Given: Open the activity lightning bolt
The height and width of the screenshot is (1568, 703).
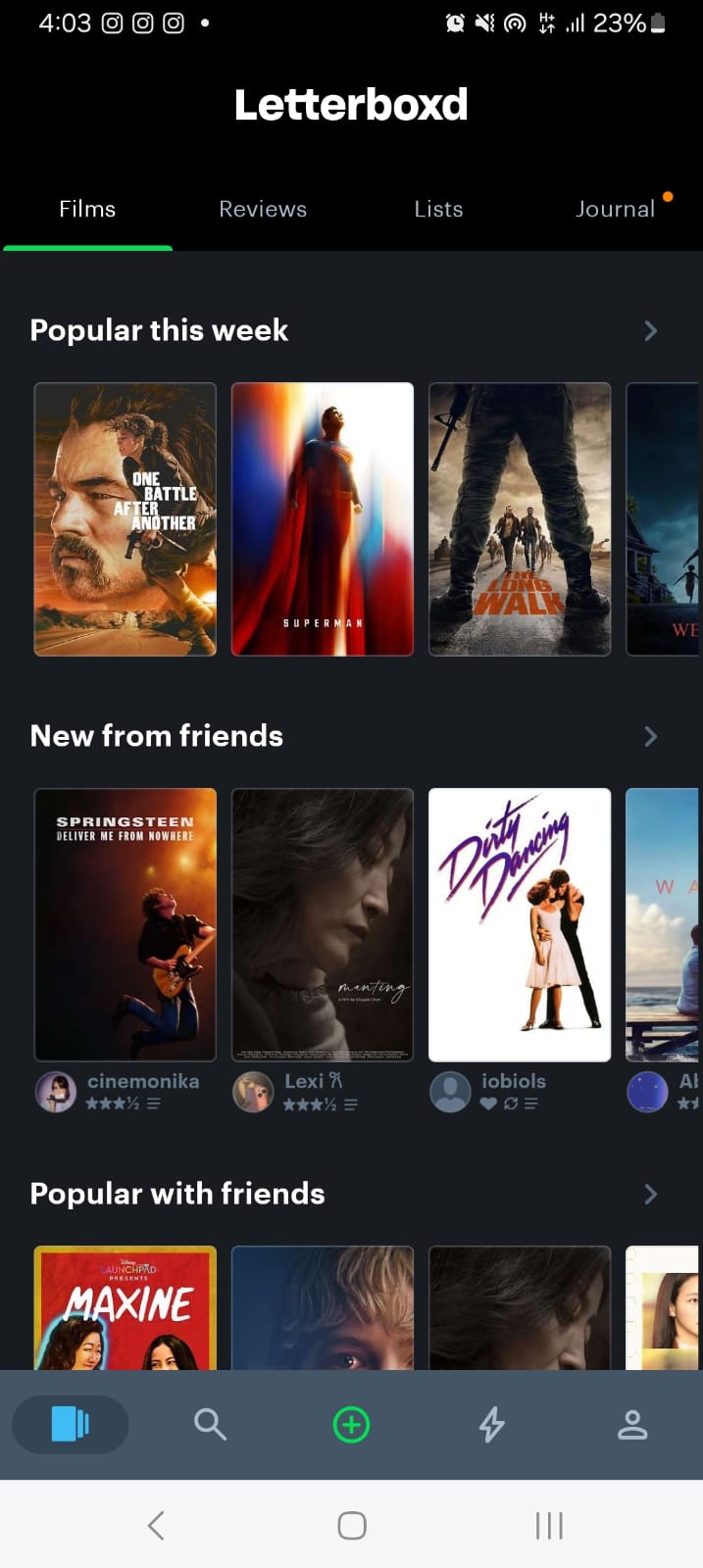Looking at the screenshot, I should [x=492, y=1424].
